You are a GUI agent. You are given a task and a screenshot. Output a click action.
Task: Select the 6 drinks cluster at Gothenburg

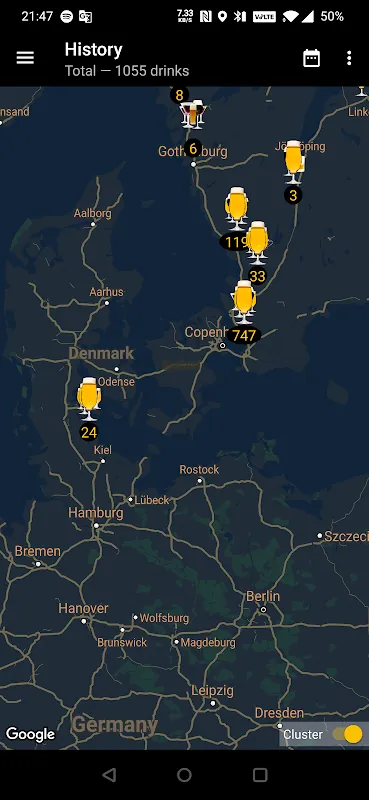(192, 128)
